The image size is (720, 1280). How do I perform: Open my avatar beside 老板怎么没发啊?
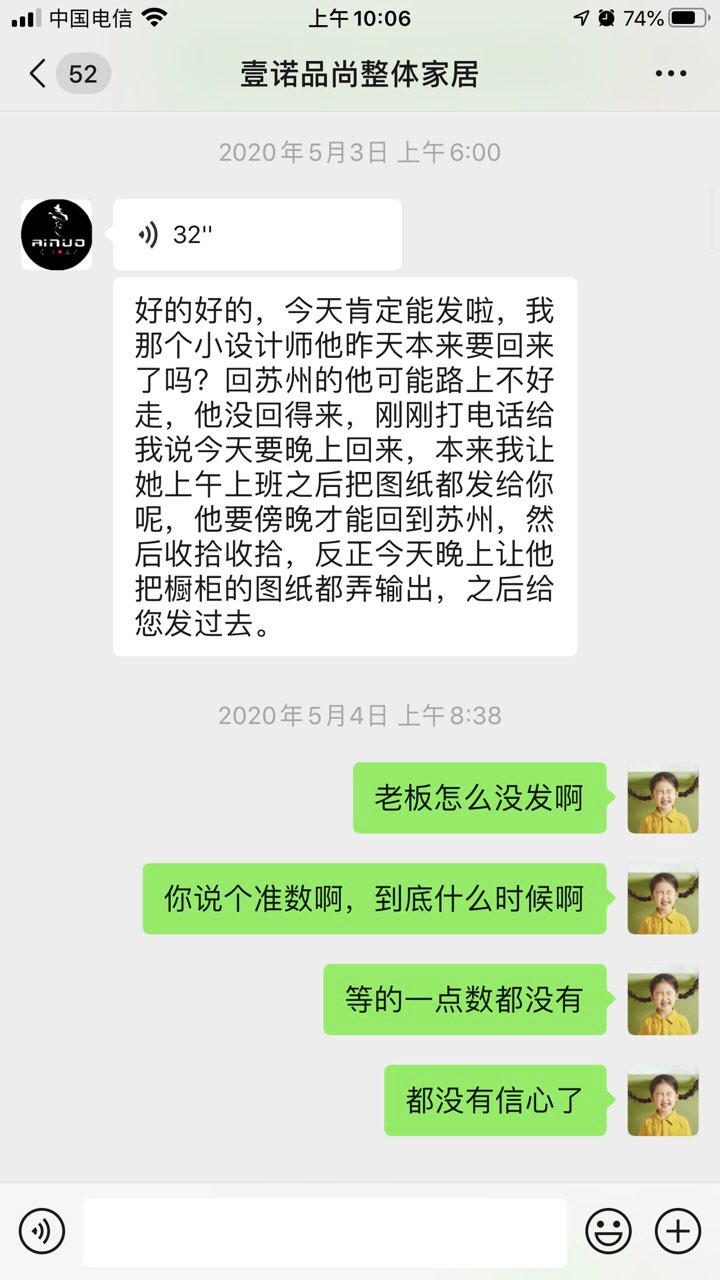662,798
